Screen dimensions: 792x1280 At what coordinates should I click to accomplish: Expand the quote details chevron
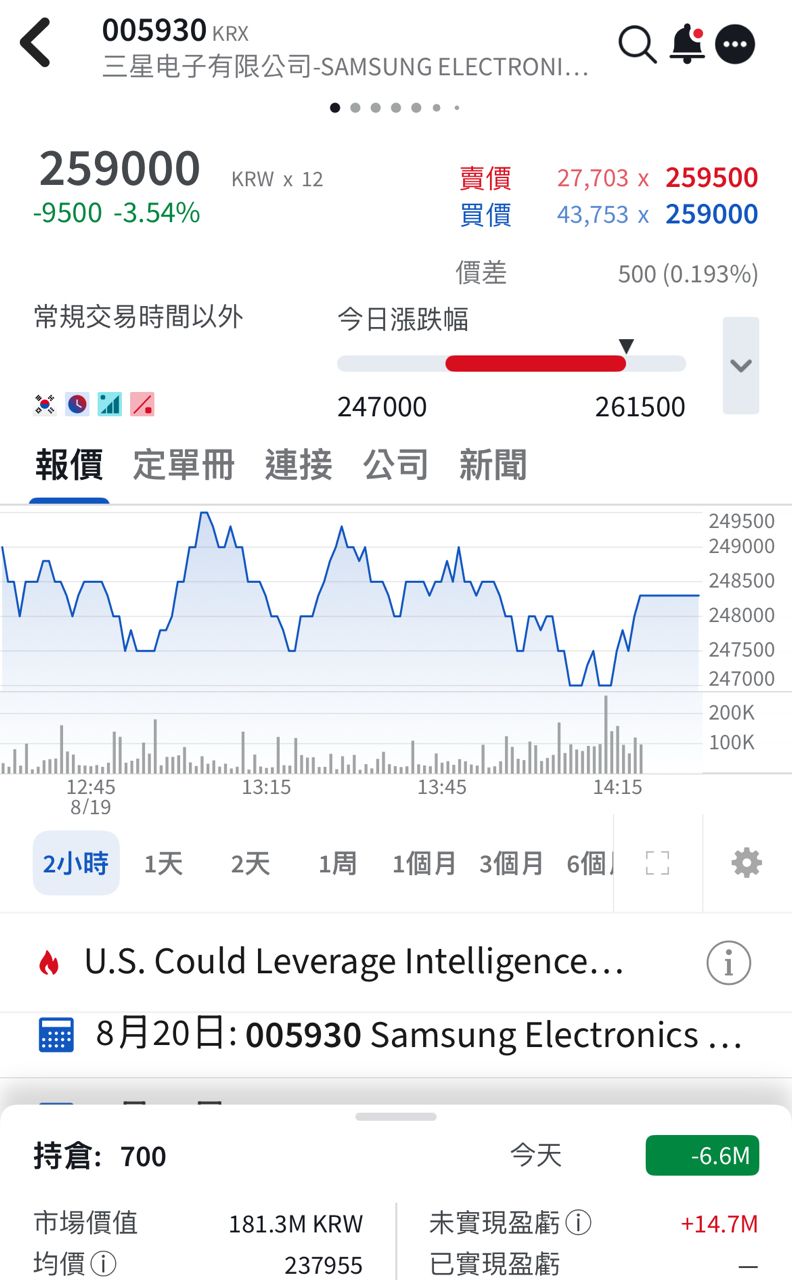tap(741, 365)
